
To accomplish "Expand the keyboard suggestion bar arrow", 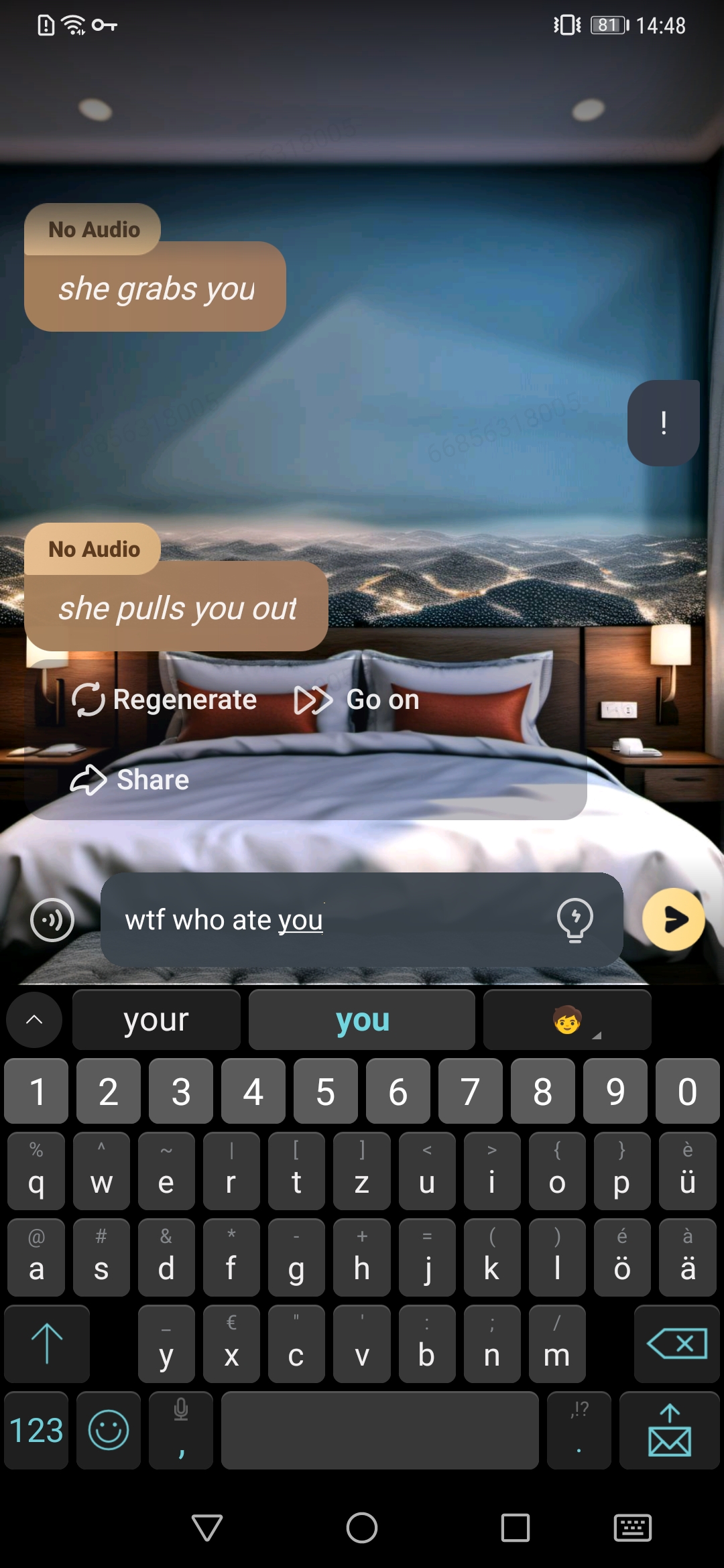I will click(34, 1020).
